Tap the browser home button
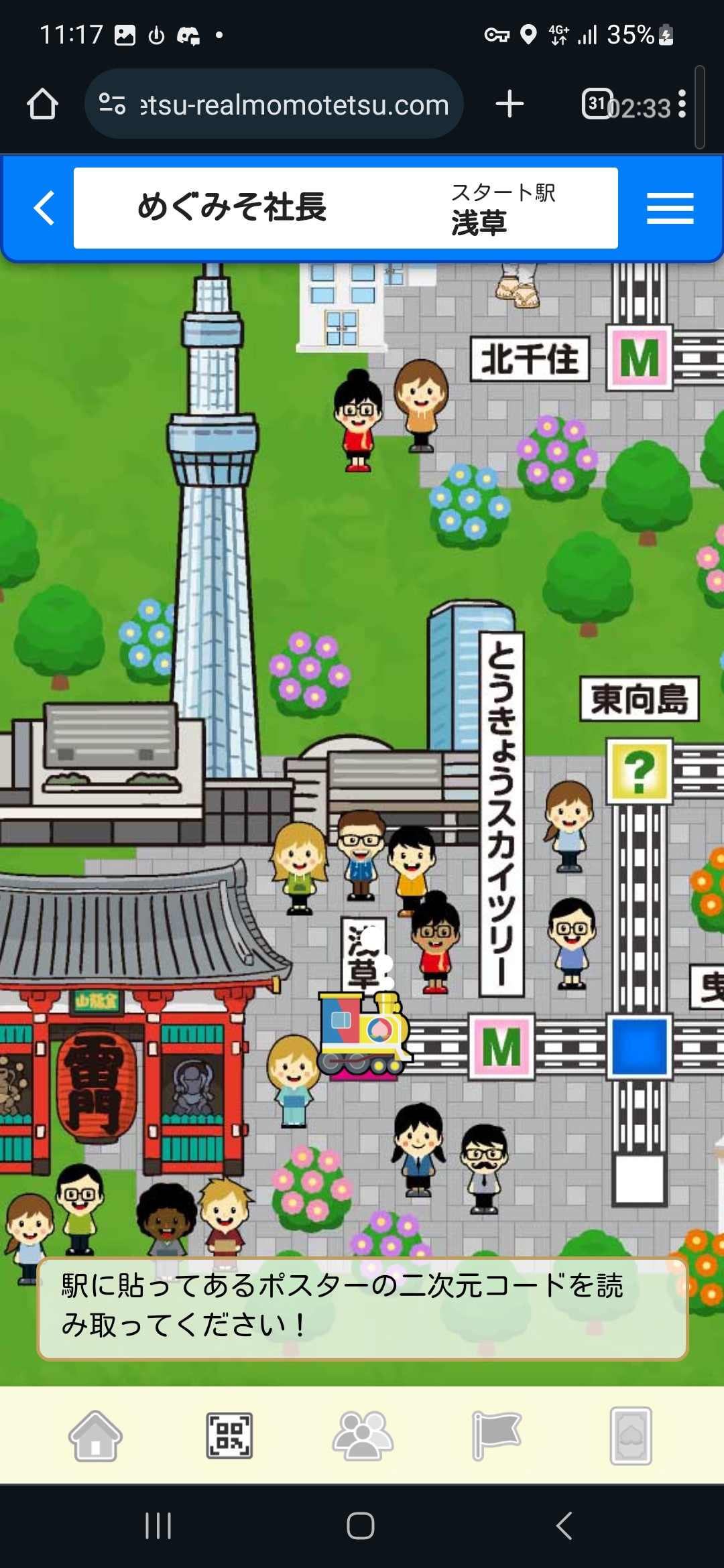Image resolution: width=724 pixels, height=1568 pixels. 42,105
